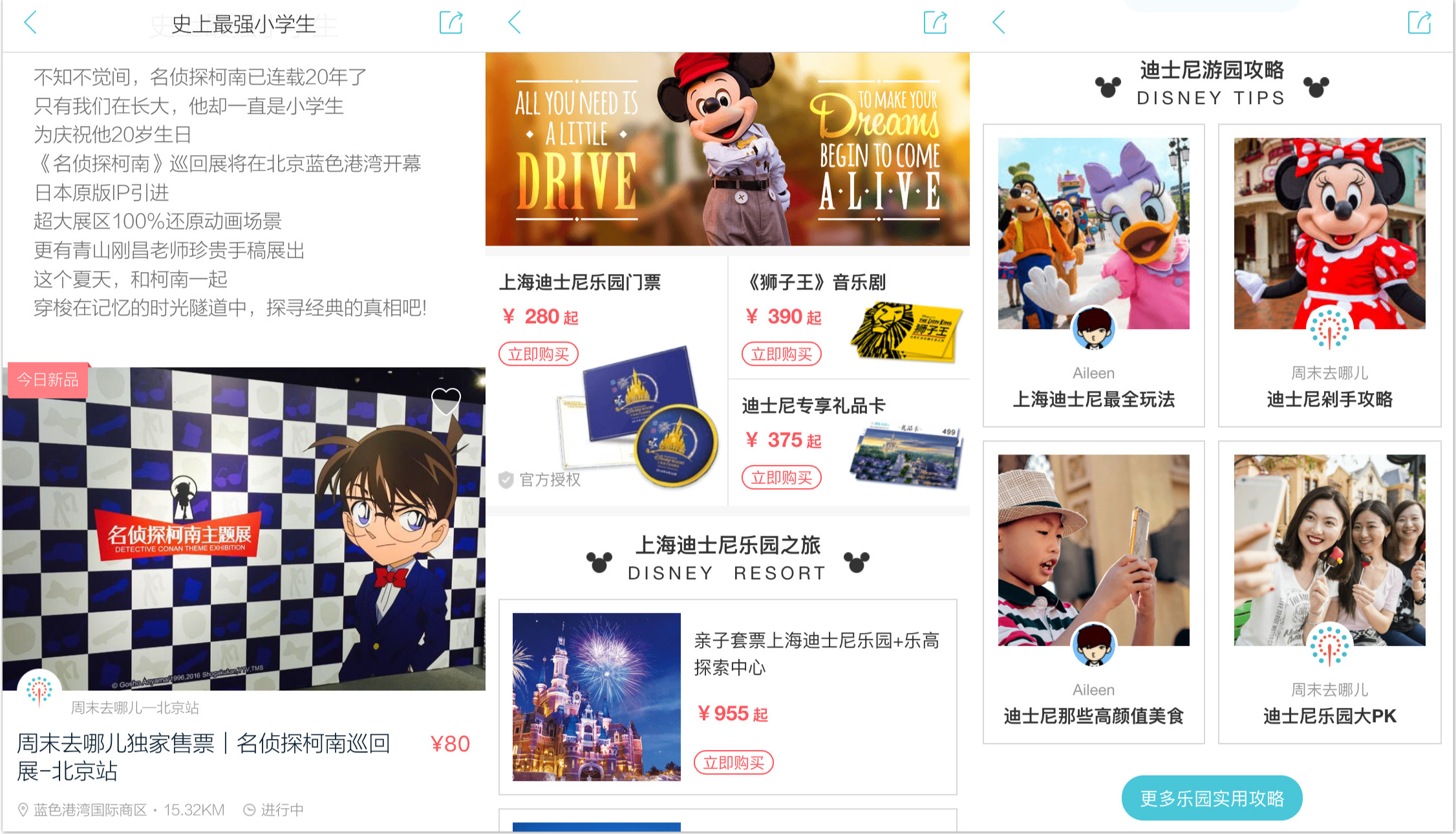The image size is (1456, 834).
Task: Read the 迪士尼那些高颜值美食 article
Action: [1093, 593]
